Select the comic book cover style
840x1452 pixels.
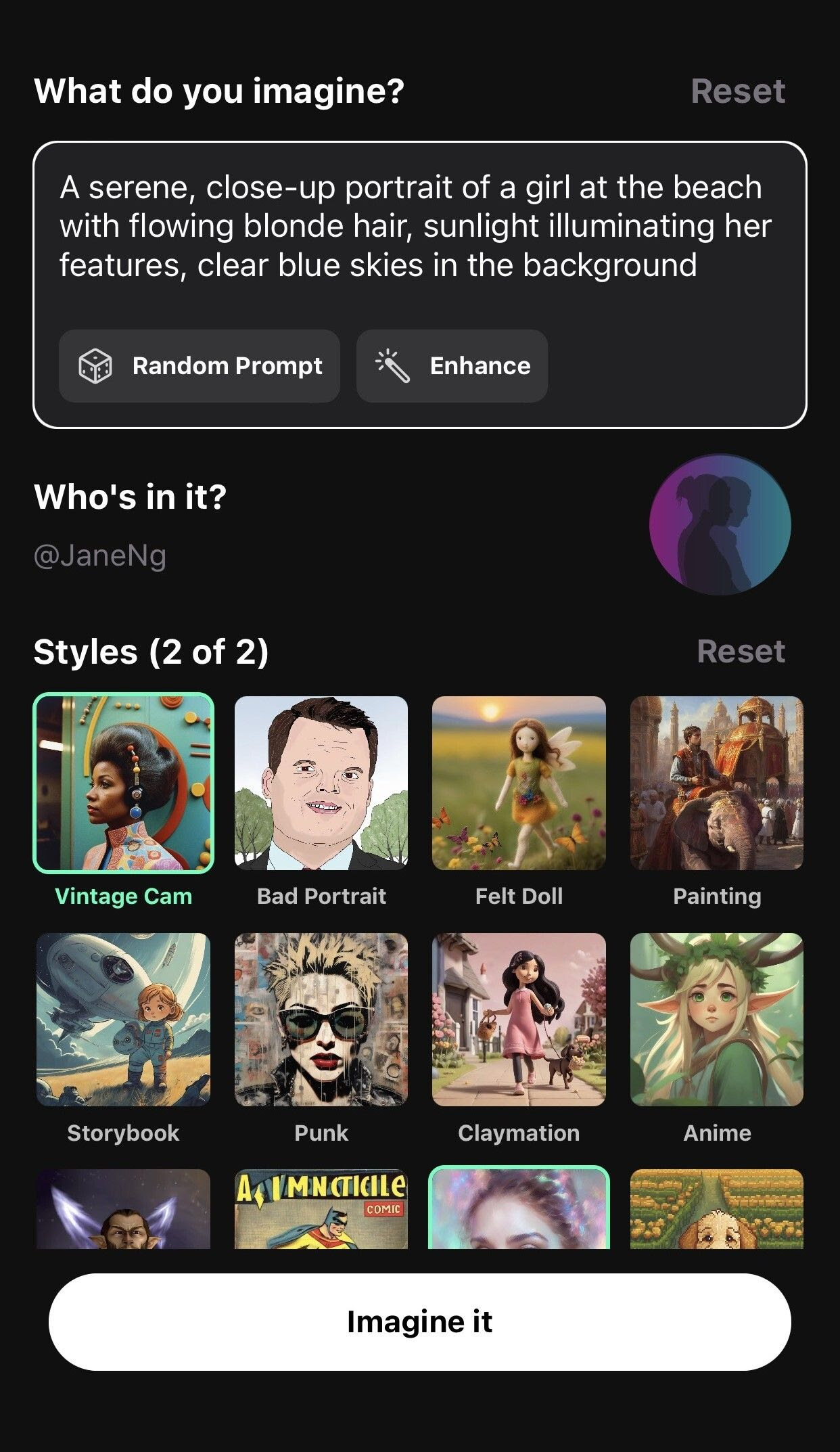coord(321,1210)
